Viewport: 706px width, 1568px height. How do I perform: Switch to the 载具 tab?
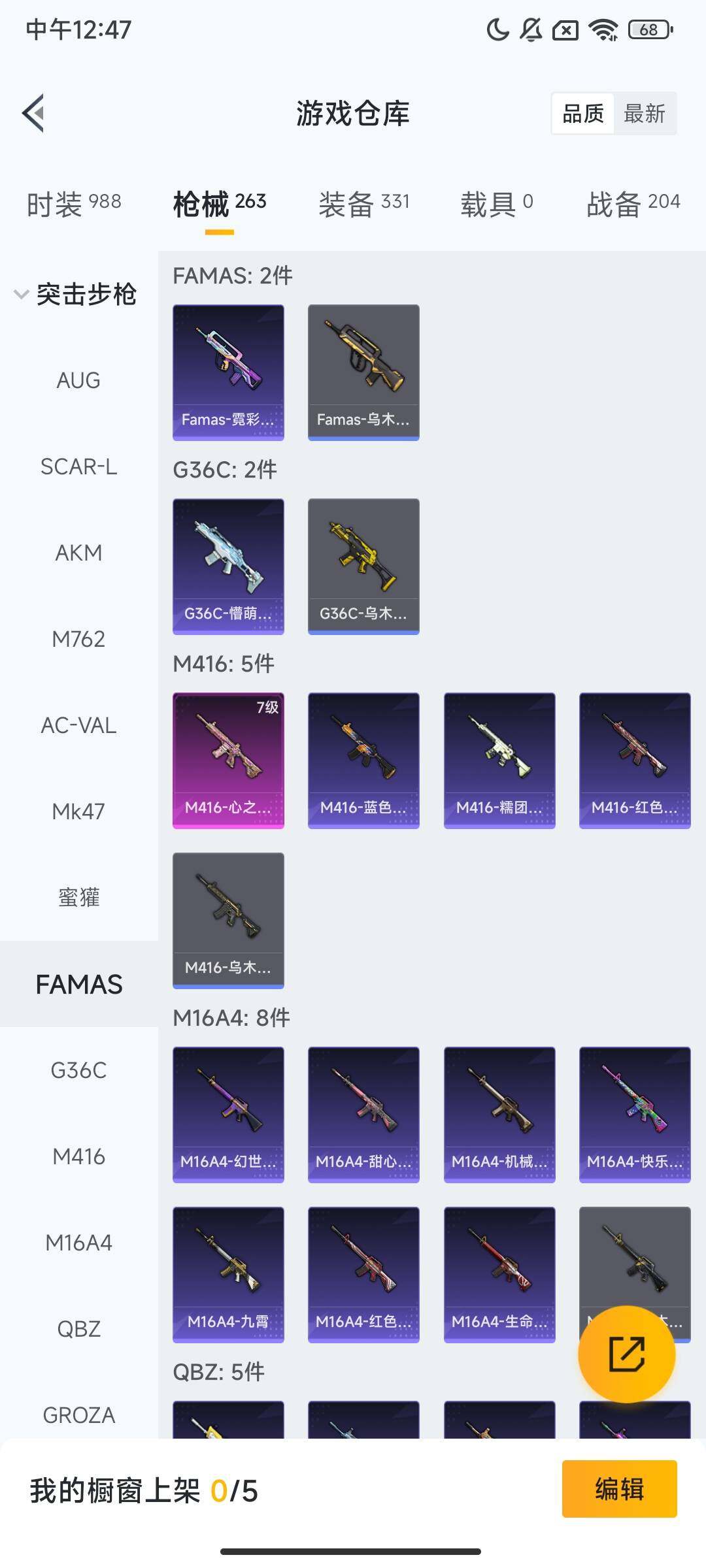click(497, 204)
